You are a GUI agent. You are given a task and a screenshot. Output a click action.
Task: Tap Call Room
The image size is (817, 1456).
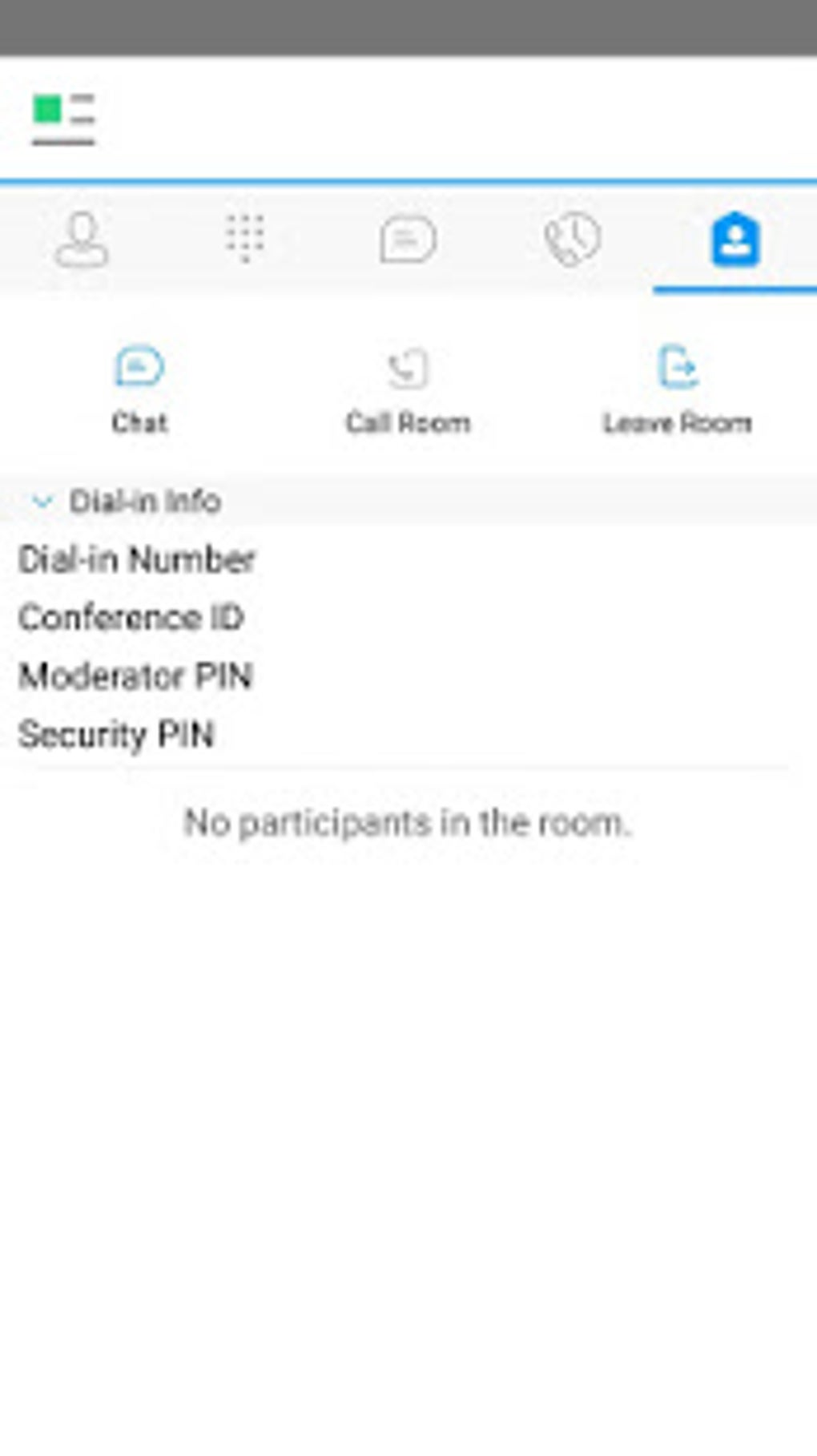click(x=408, y=389)
